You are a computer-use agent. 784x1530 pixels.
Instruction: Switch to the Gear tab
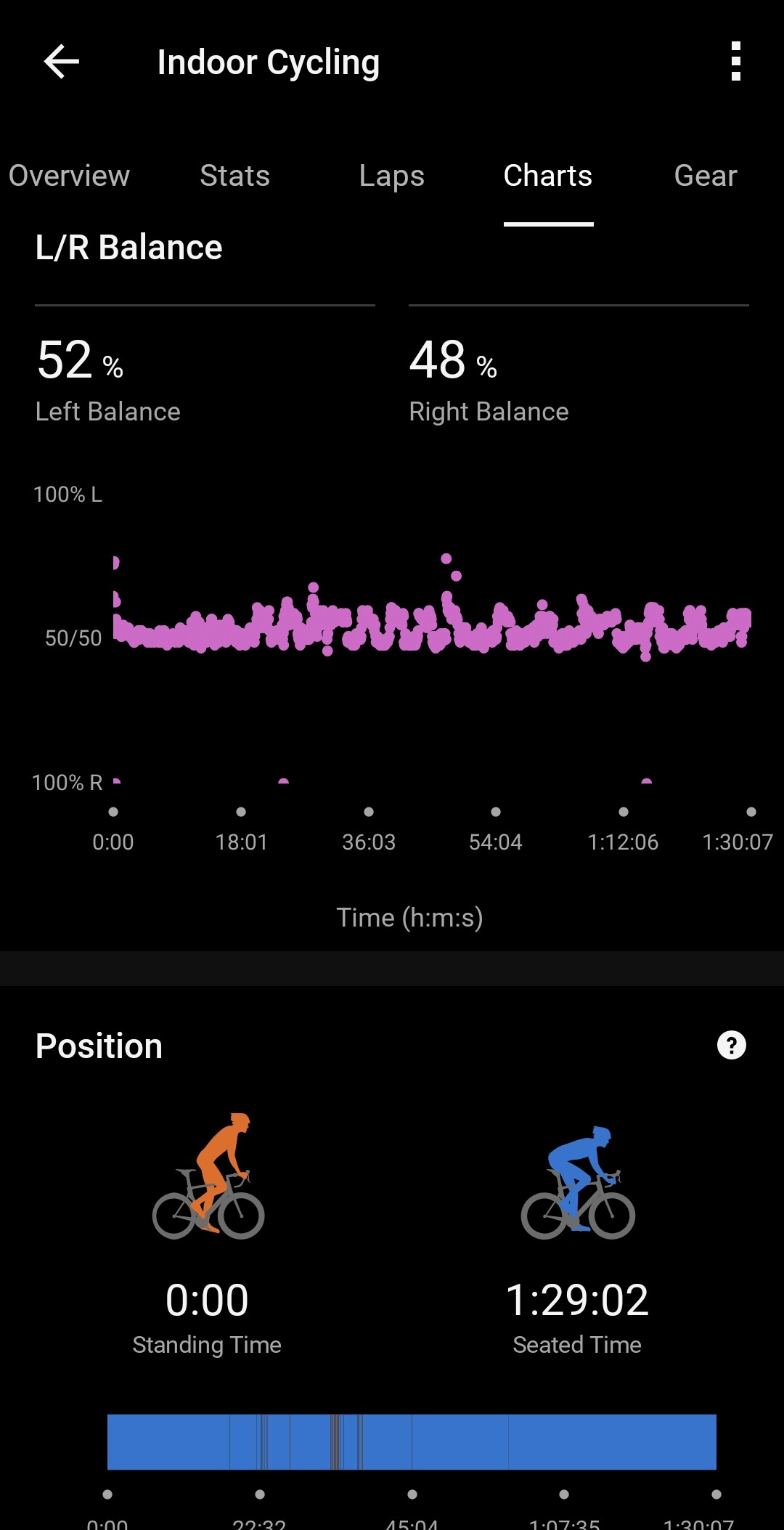(x=706, y=176)
